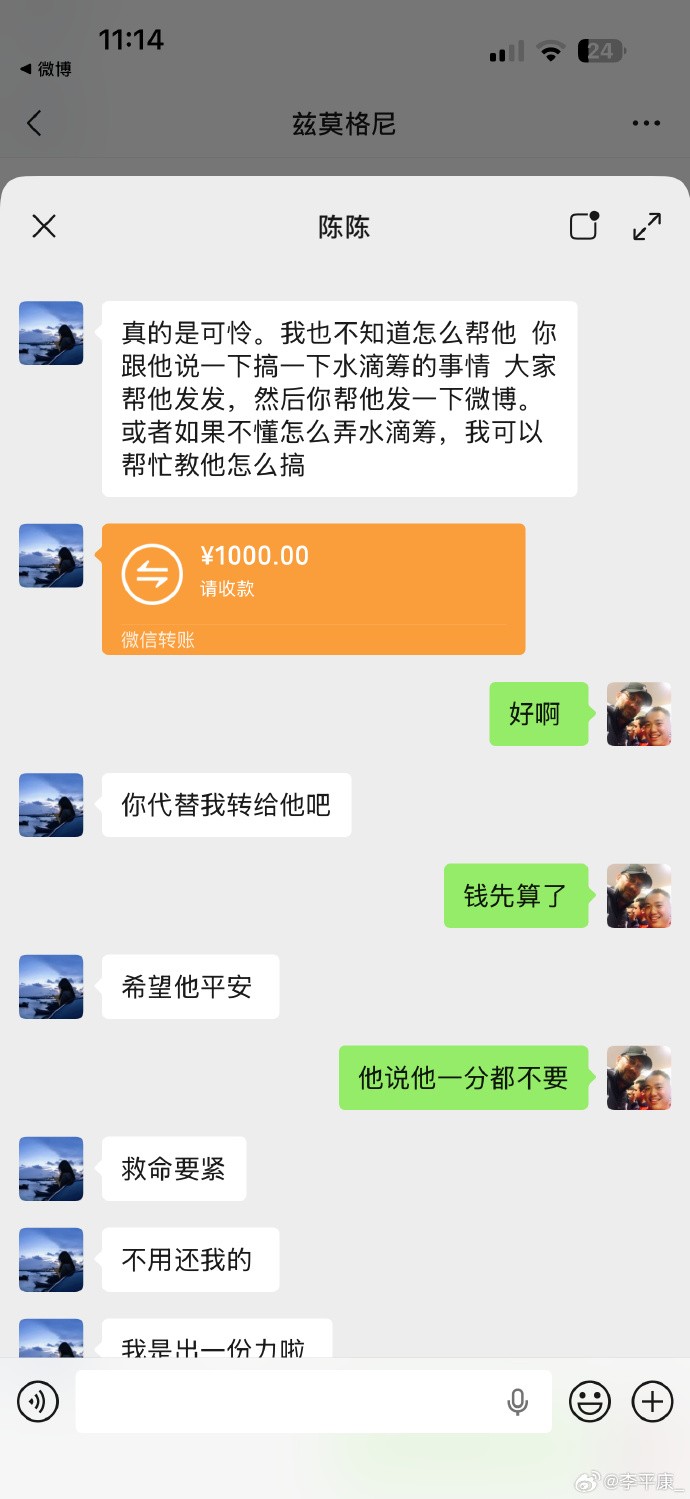
Task: Open the overflow menu for 兹莫格尼
Action: coord(647,123)
